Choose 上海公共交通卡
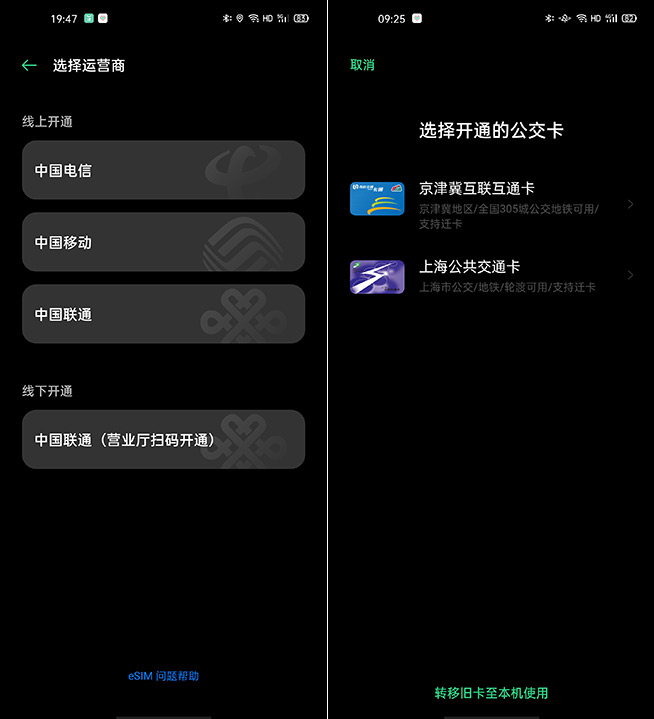The image size is (654, 719). [491, 276]
